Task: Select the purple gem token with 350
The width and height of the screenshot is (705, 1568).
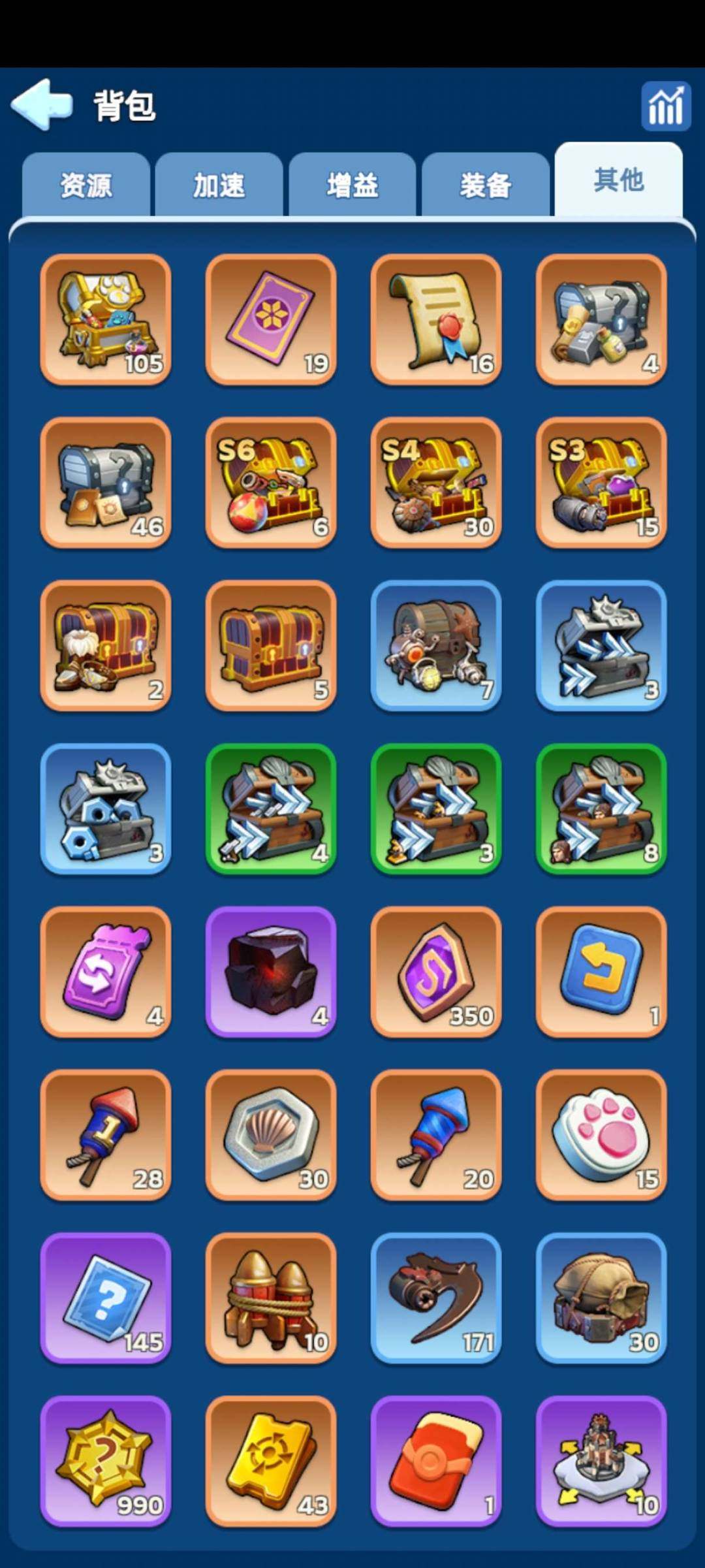Action: (x=436, y=971)
